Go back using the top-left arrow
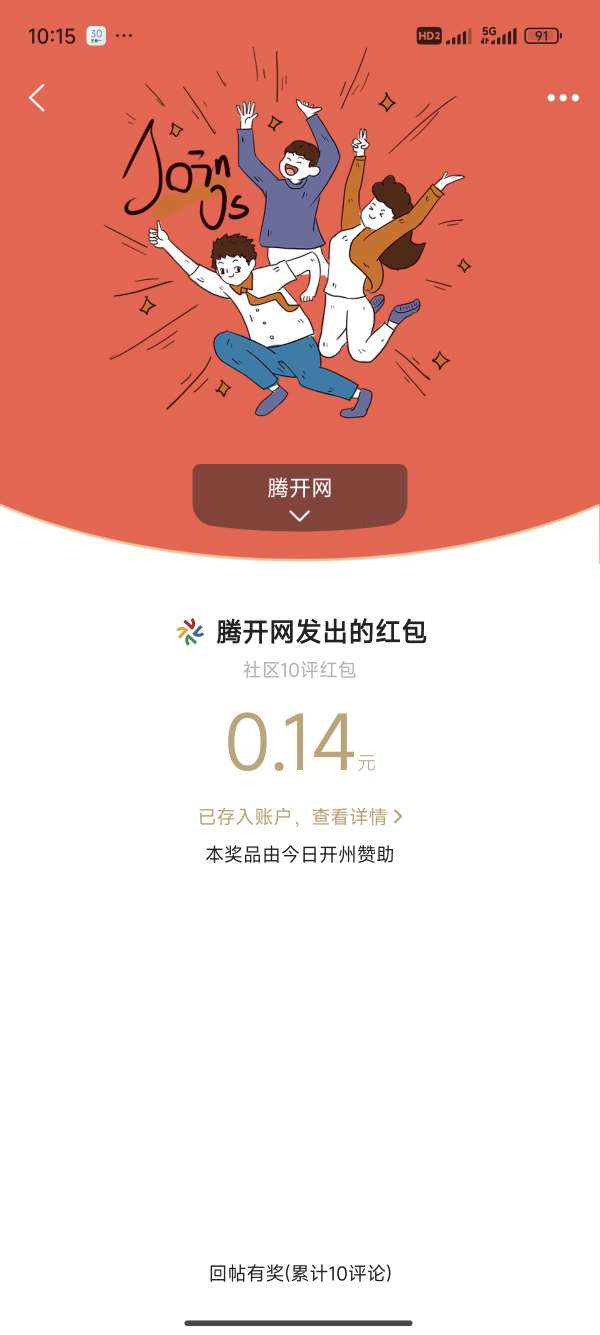Viewport: 600px width, 1335px height. tap(37, 97)
